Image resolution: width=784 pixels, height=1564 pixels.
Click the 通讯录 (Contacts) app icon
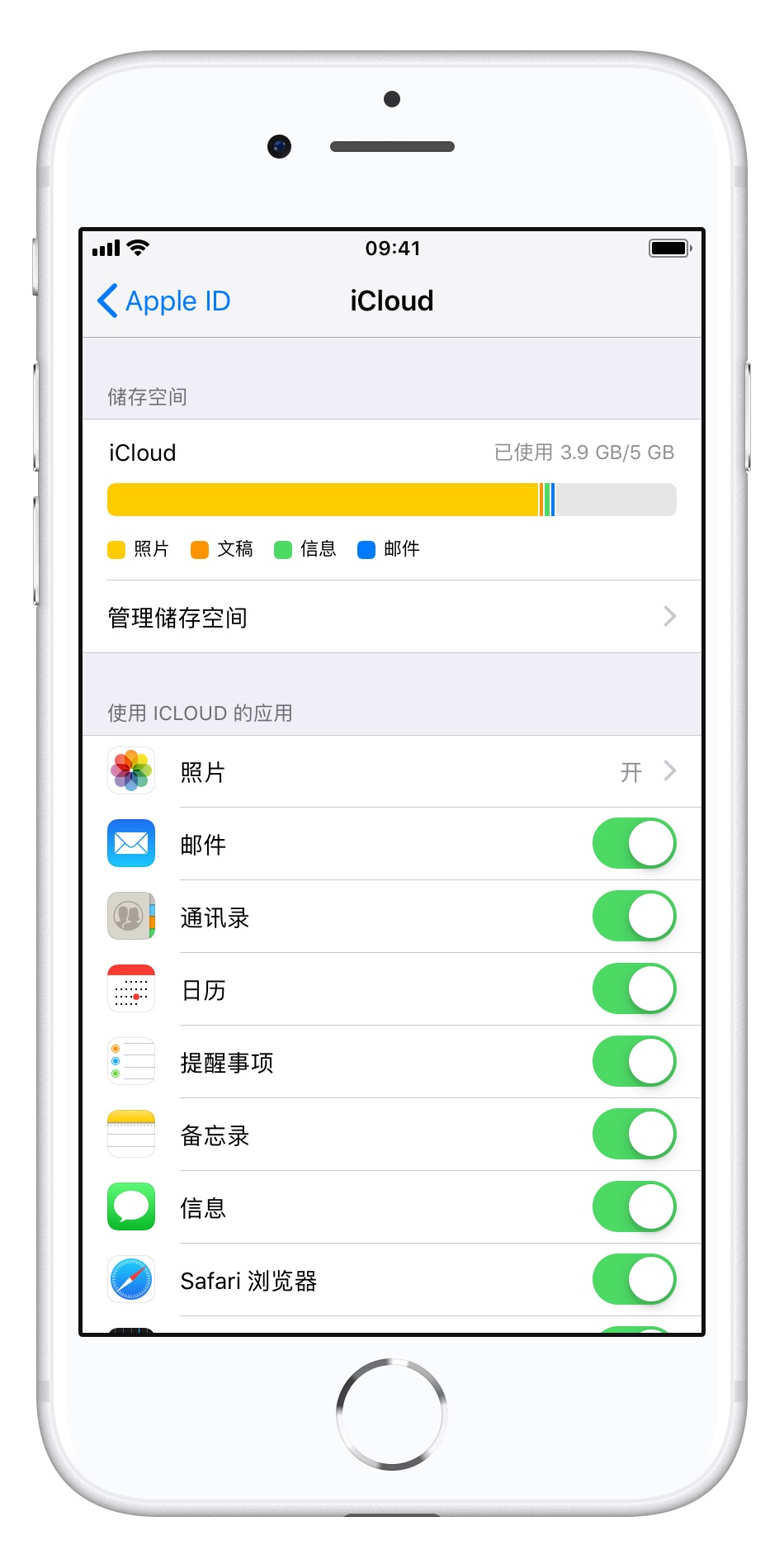coord(130,916)
